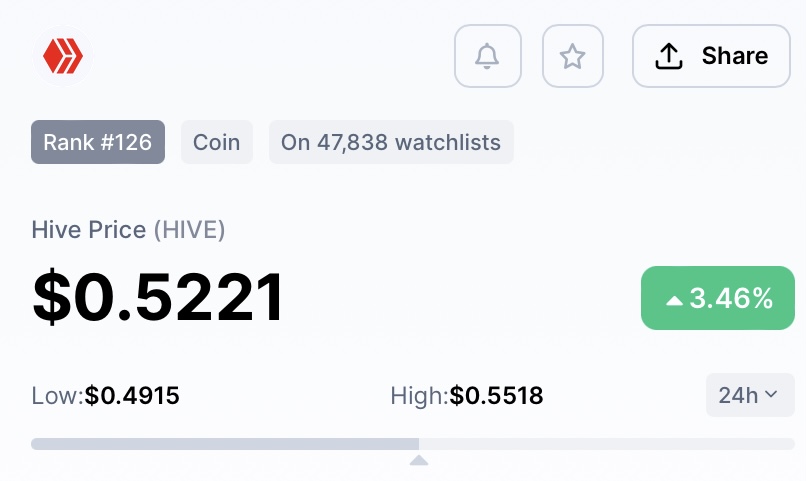
Task: Open the price alert bell
Action: coord(487,56)
